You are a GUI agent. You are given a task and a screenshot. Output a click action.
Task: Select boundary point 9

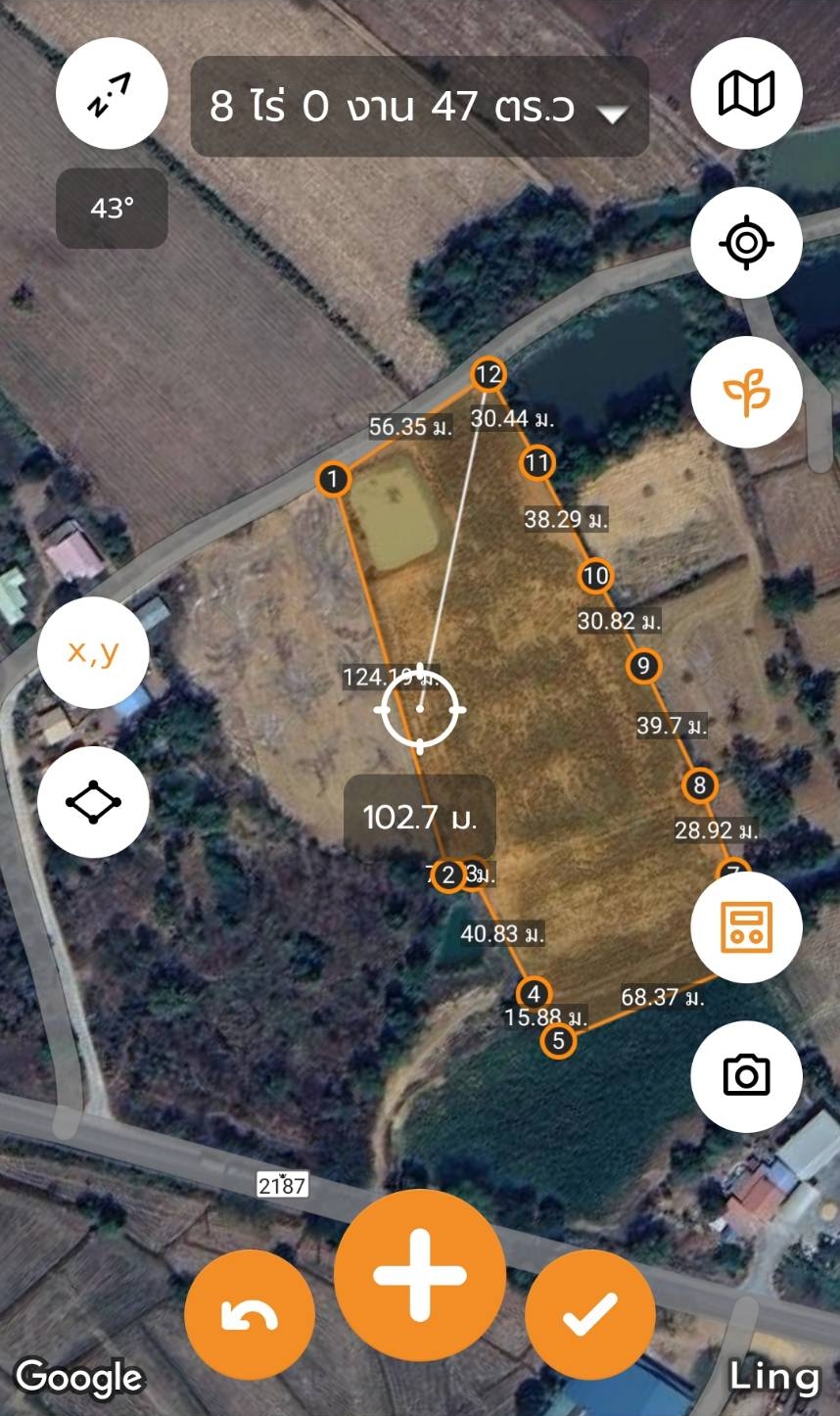643,667
